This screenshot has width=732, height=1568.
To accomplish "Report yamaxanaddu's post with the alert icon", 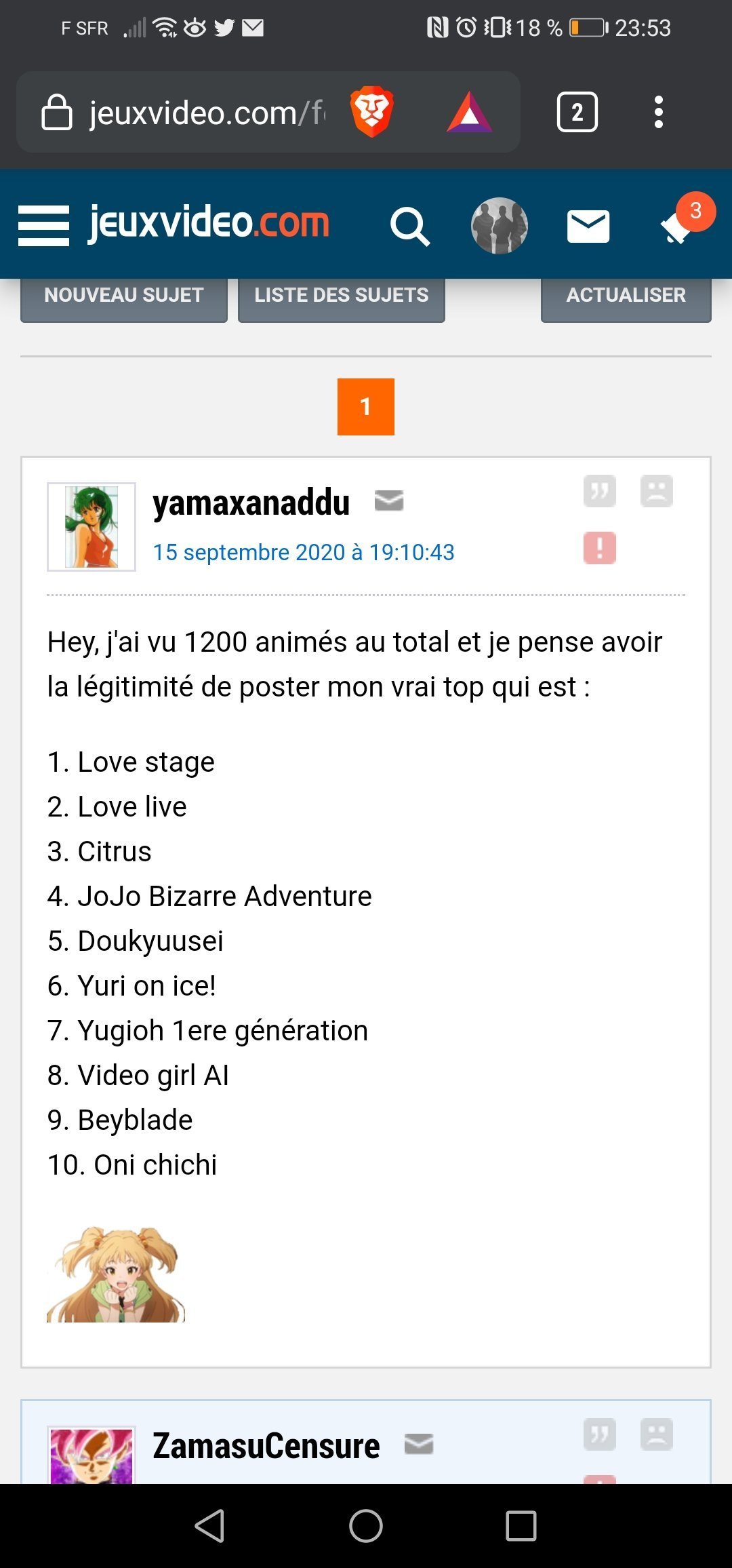I will (x=600, y=548).
